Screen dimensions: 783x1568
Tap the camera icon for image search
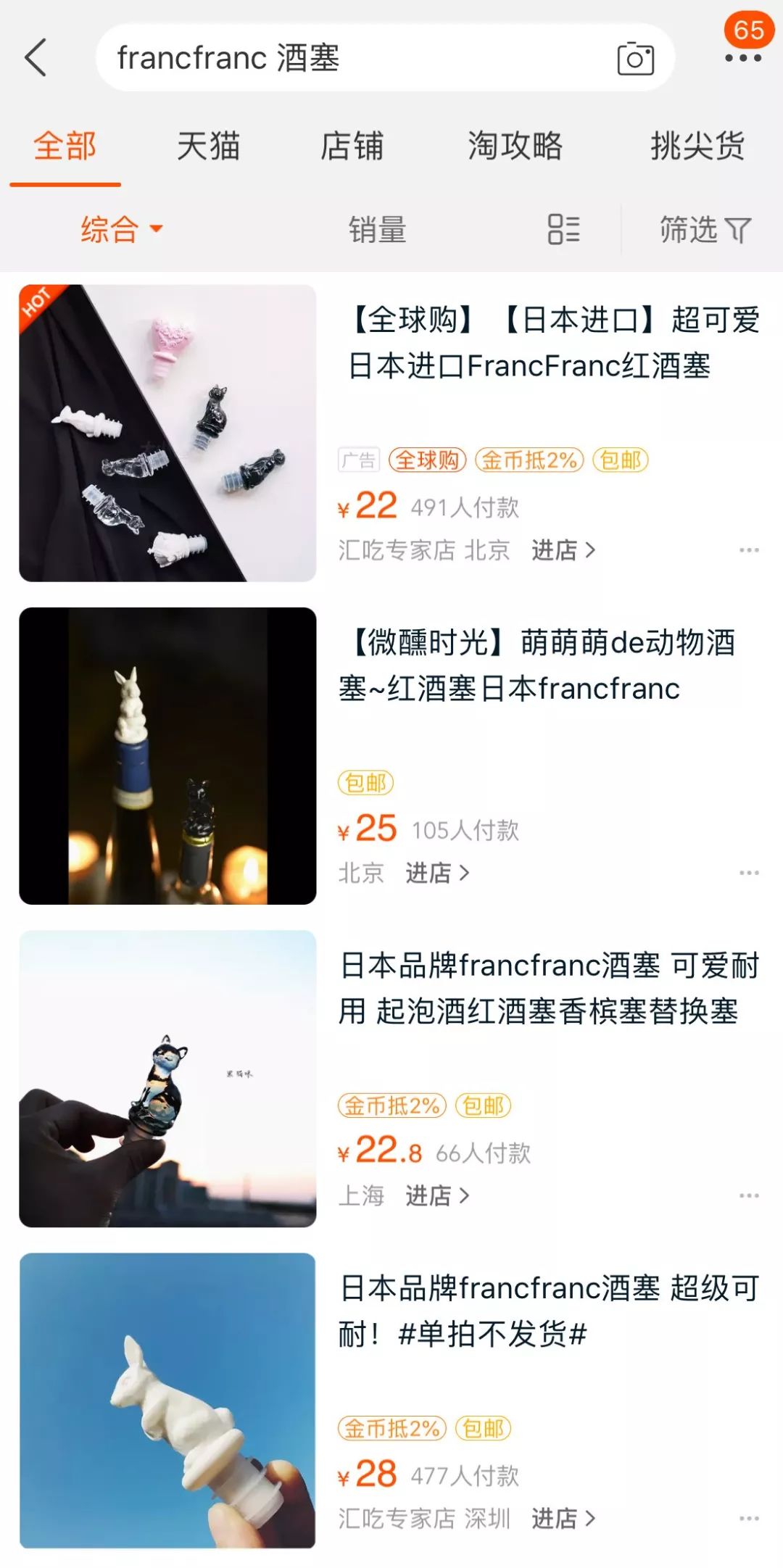click(x=634, y=57)
